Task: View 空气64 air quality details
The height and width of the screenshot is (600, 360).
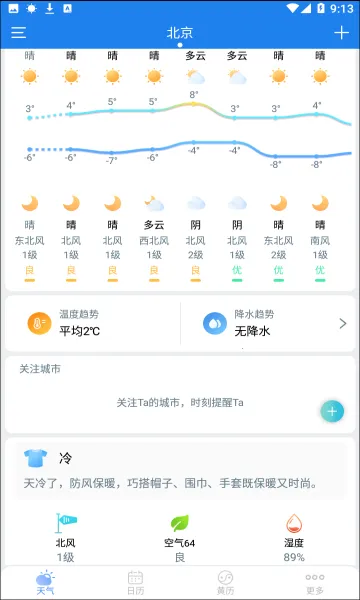Action: pos(180,538)
